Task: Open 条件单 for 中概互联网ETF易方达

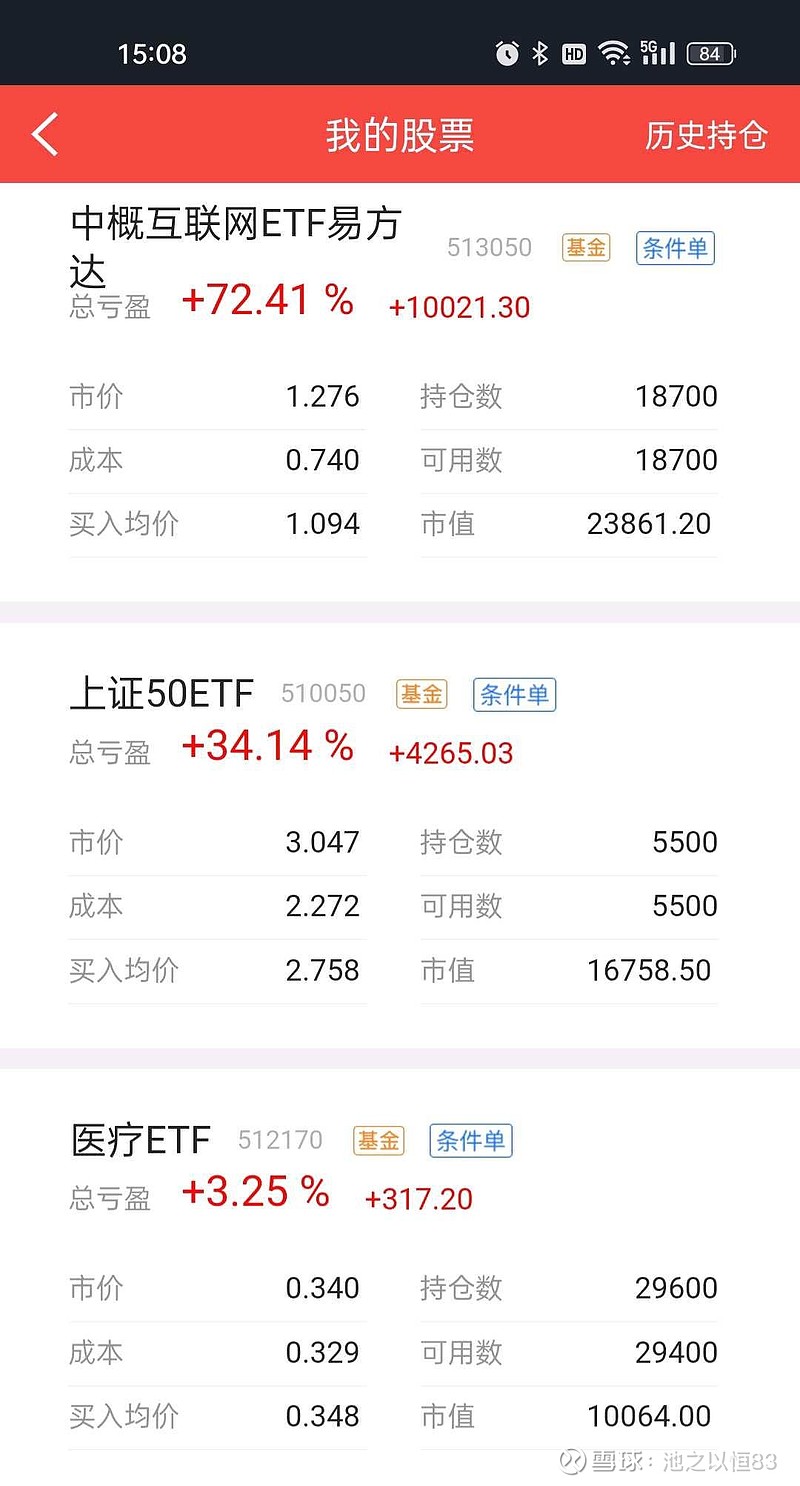Action: (x=675, y=248)
